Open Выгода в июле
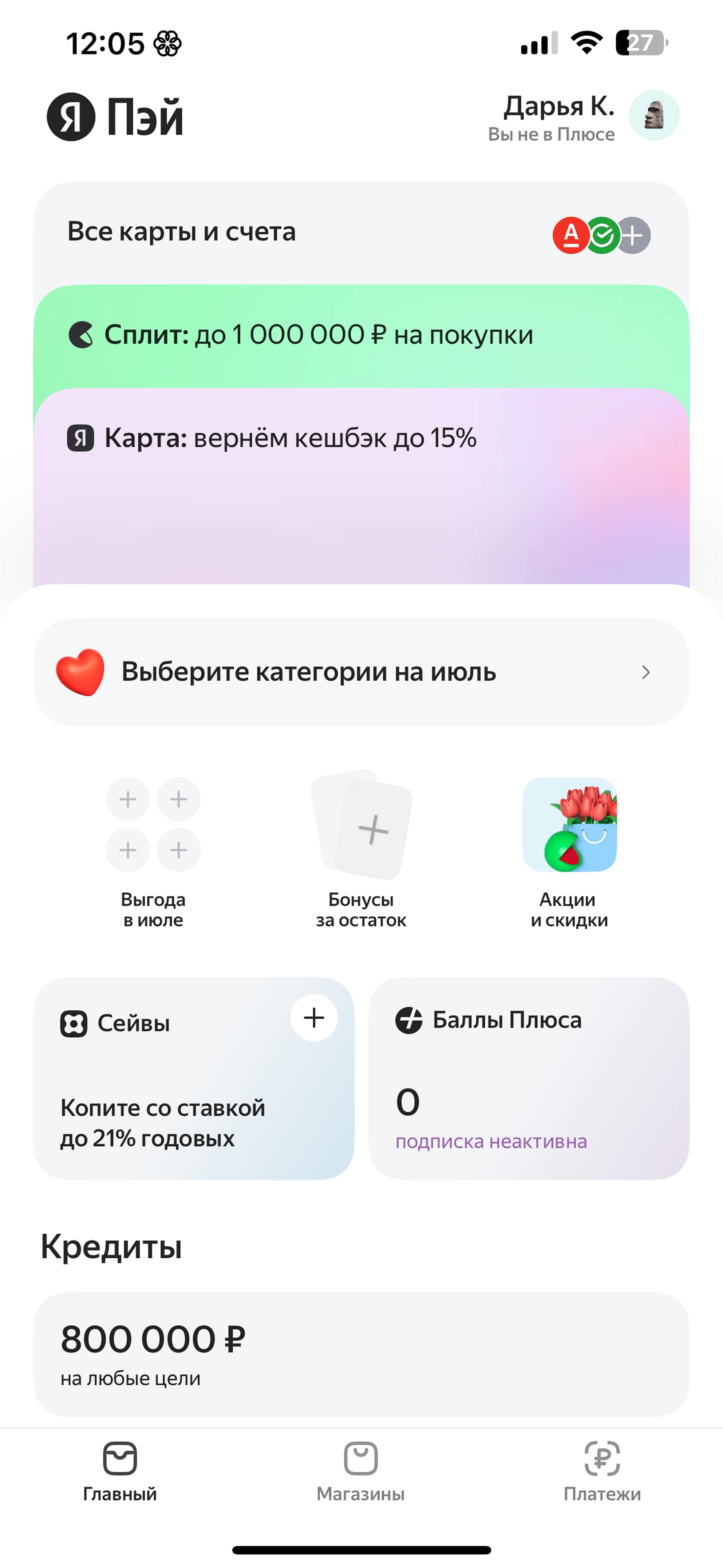 point(153,852)
